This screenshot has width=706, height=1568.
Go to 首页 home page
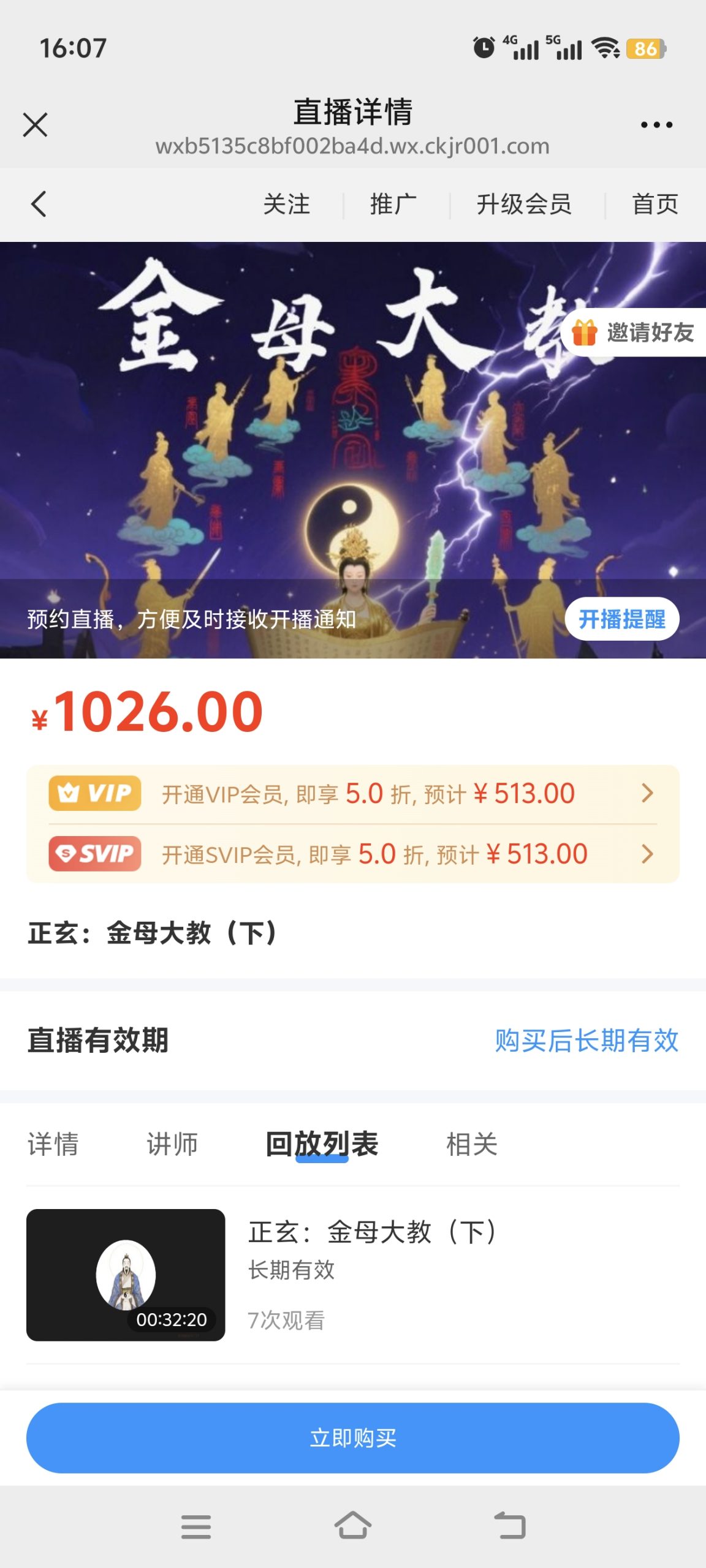coord(655,204)
